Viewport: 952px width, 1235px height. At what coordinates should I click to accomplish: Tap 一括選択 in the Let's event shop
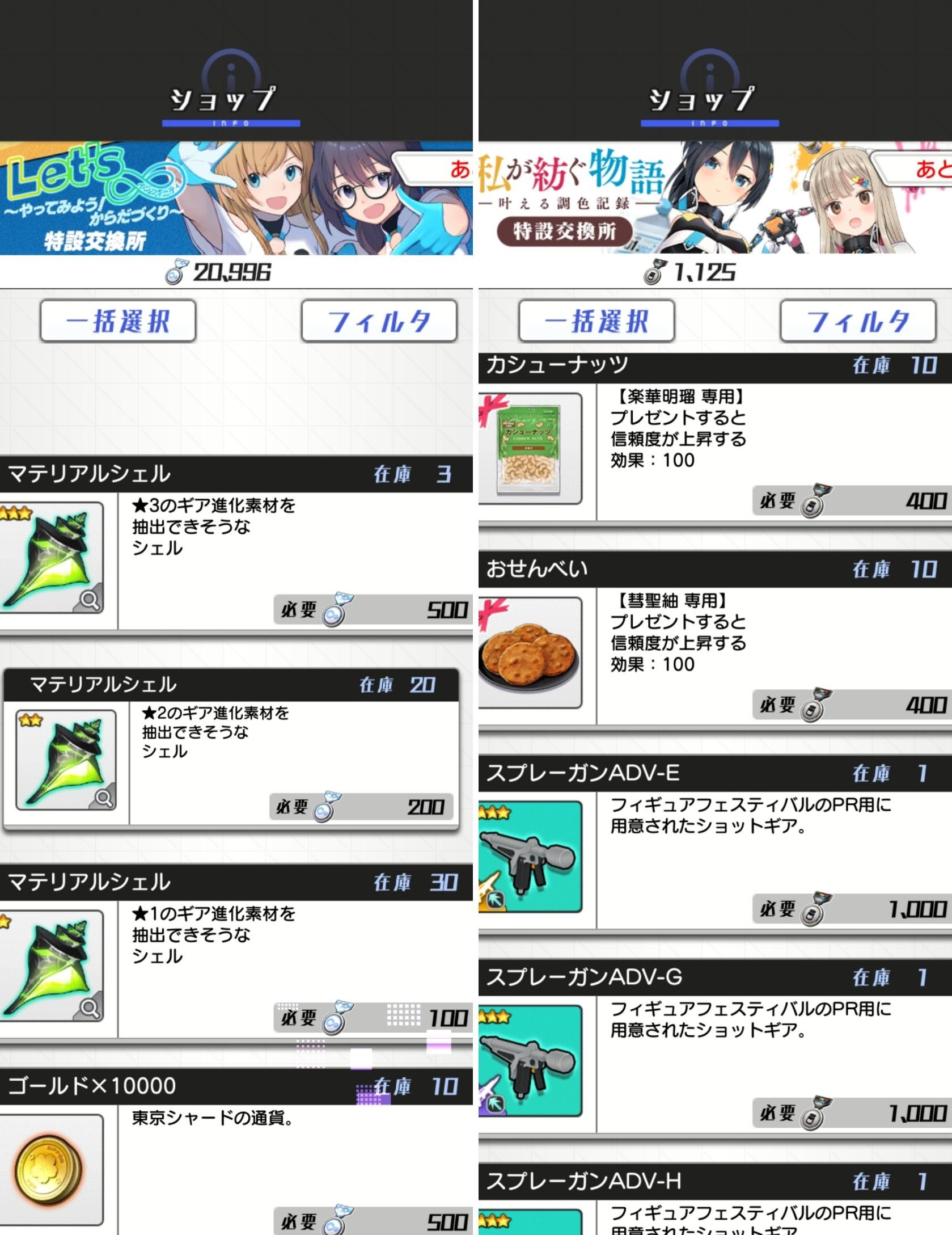118,321
